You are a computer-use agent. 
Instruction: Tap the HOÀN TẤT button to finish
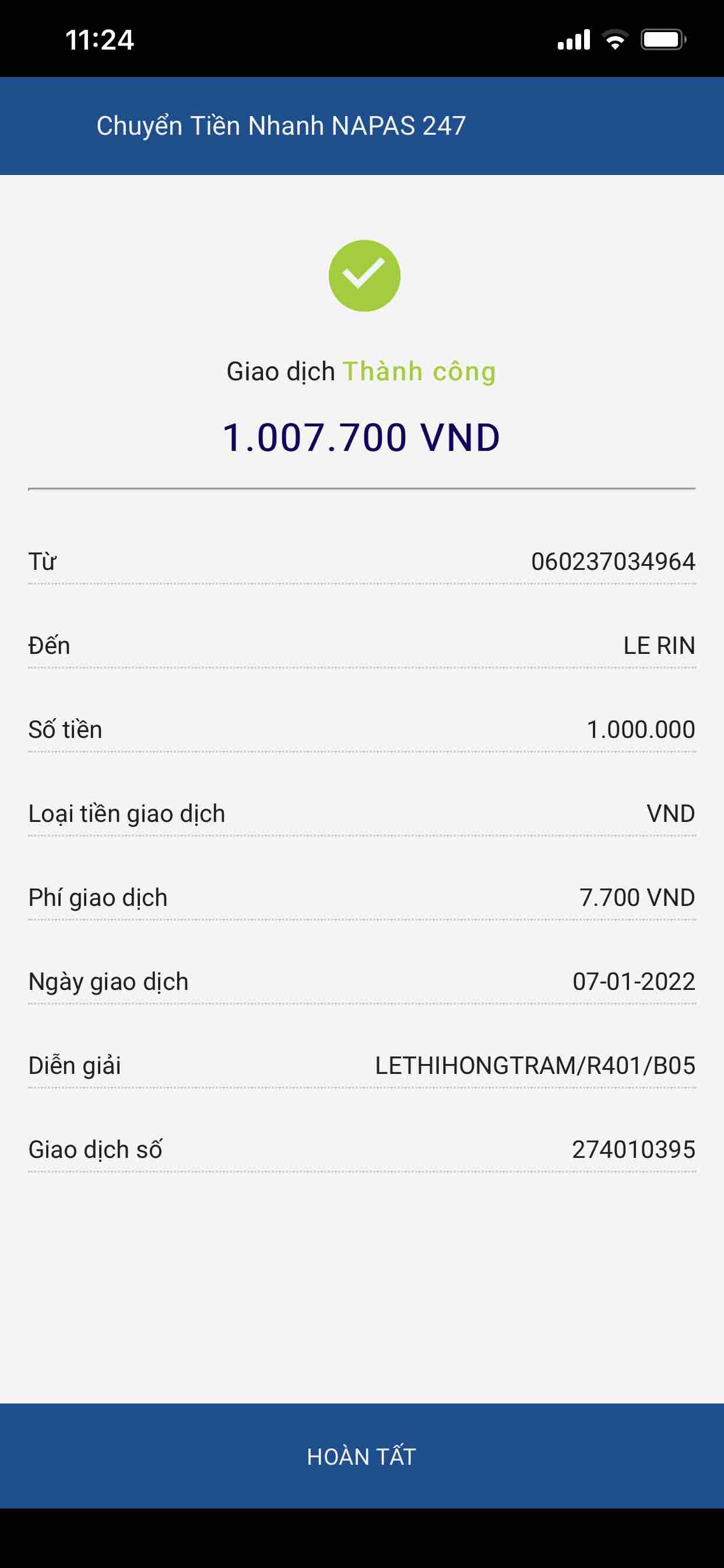[x=361, y=1456]
